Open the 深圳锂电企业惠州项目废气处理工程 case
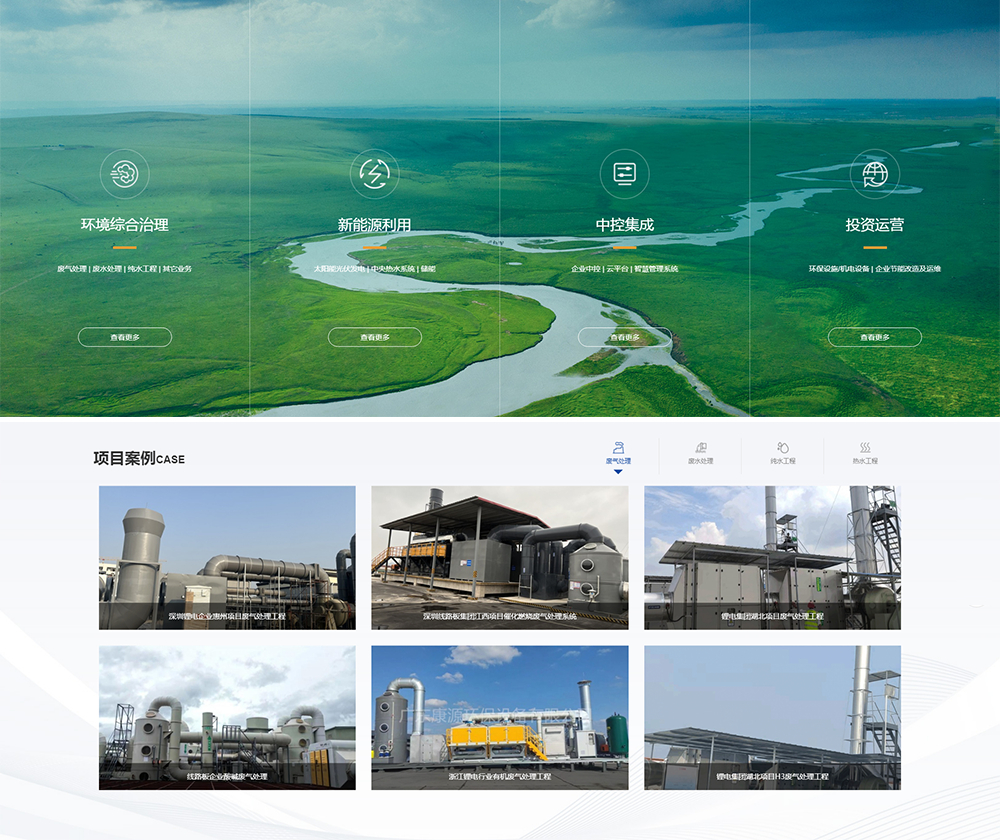 [227, 557]
